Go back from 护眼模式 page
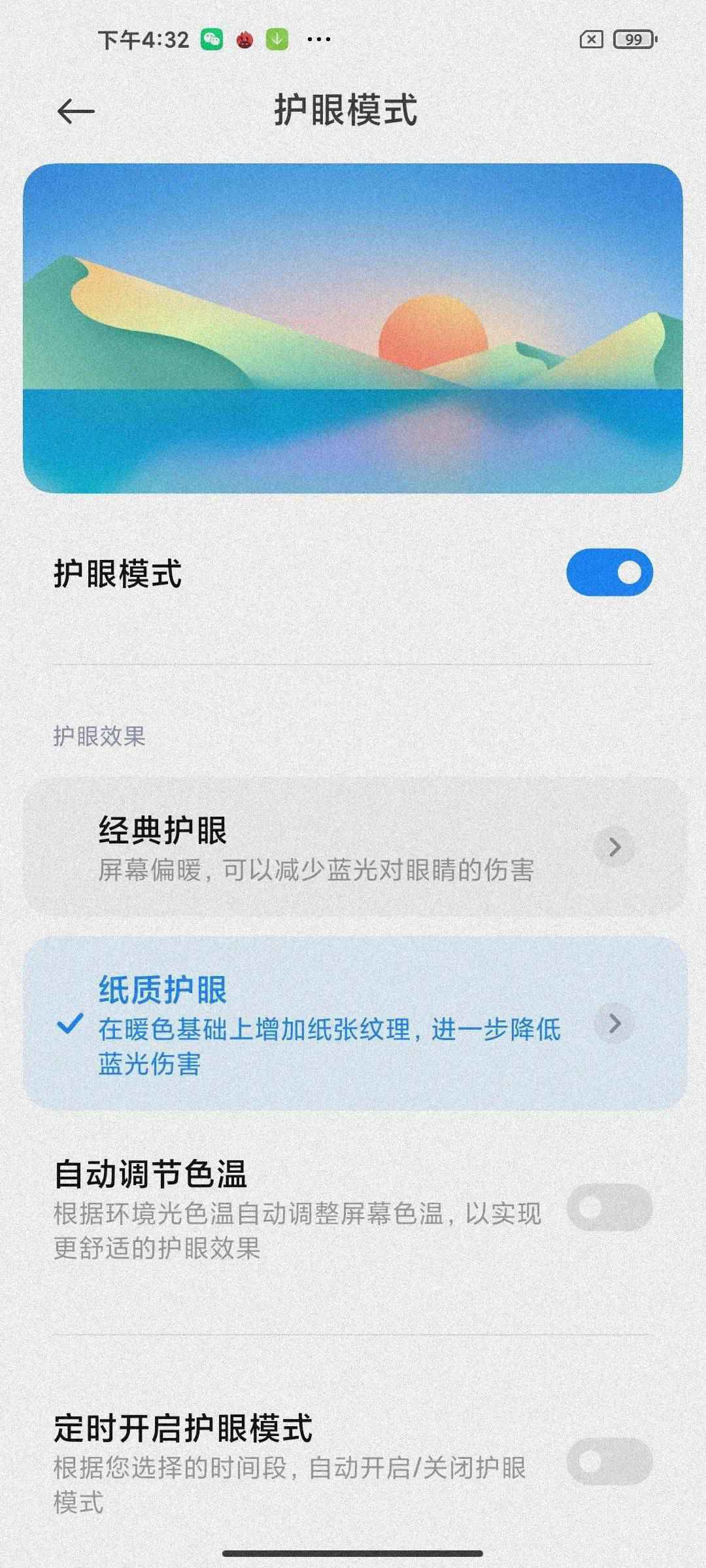Screen dimensions: 706x1568 click(x=76, y=111)
